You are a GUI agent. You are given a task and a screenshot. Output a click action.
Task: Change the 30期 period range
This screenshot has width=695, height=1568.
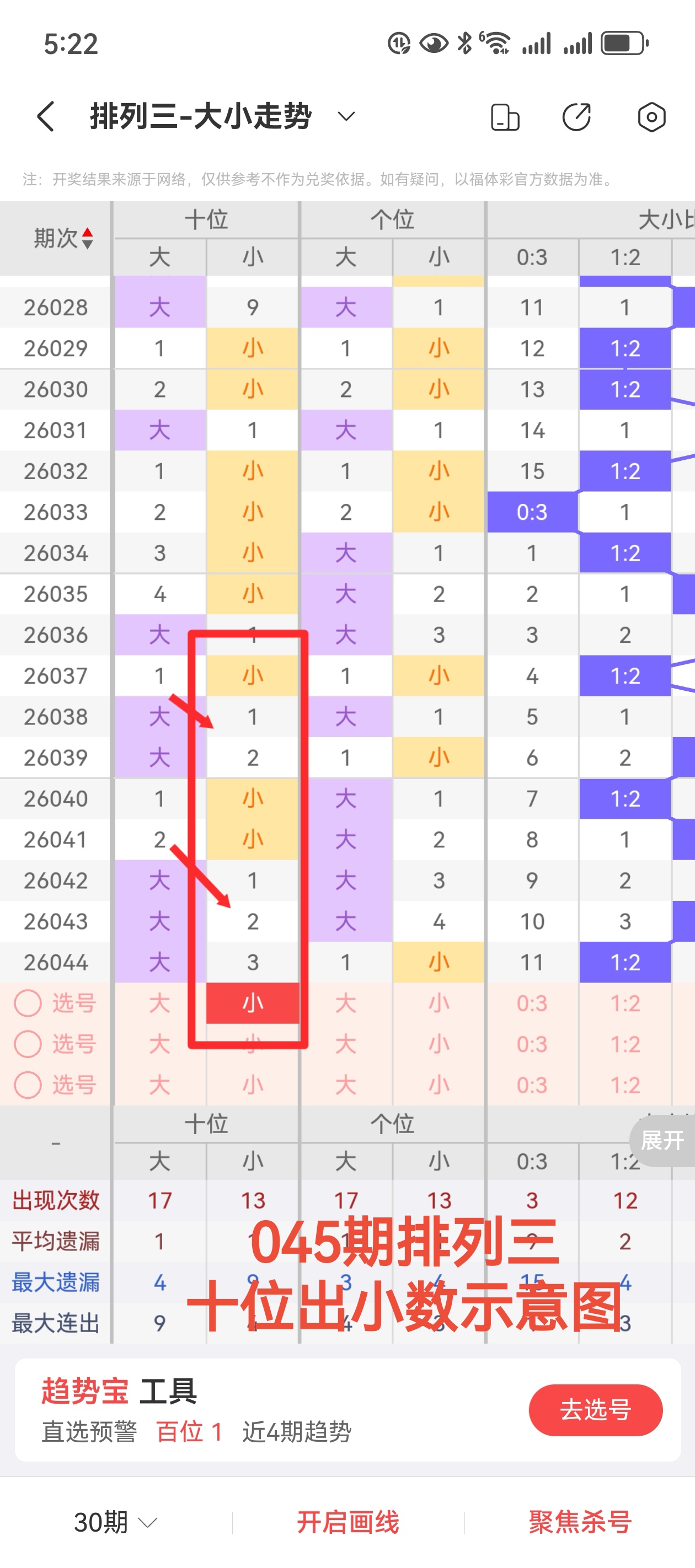115,1522
